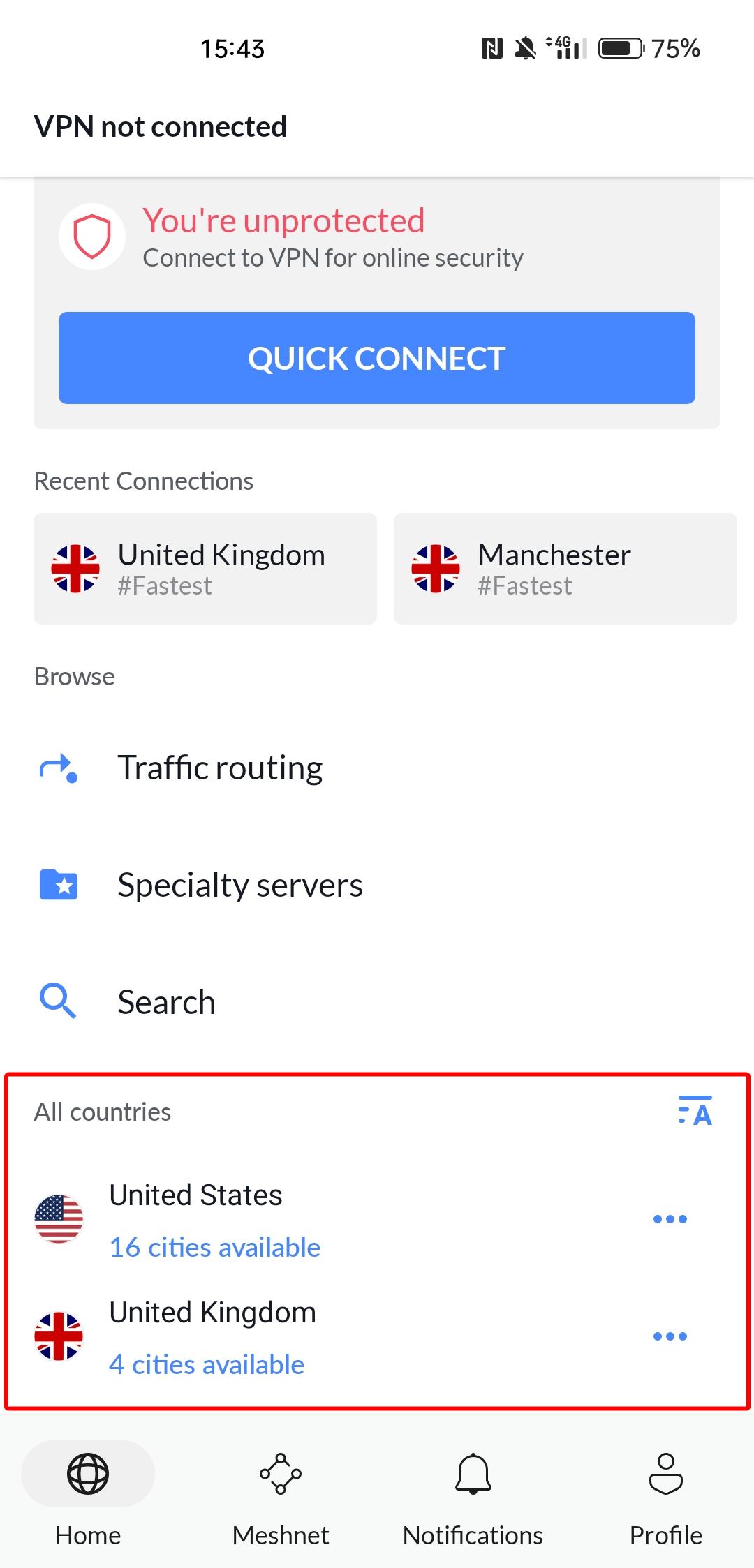Screen dimensions: 754x1568
Task: Open more options for United States
Action: [670, 1219]
